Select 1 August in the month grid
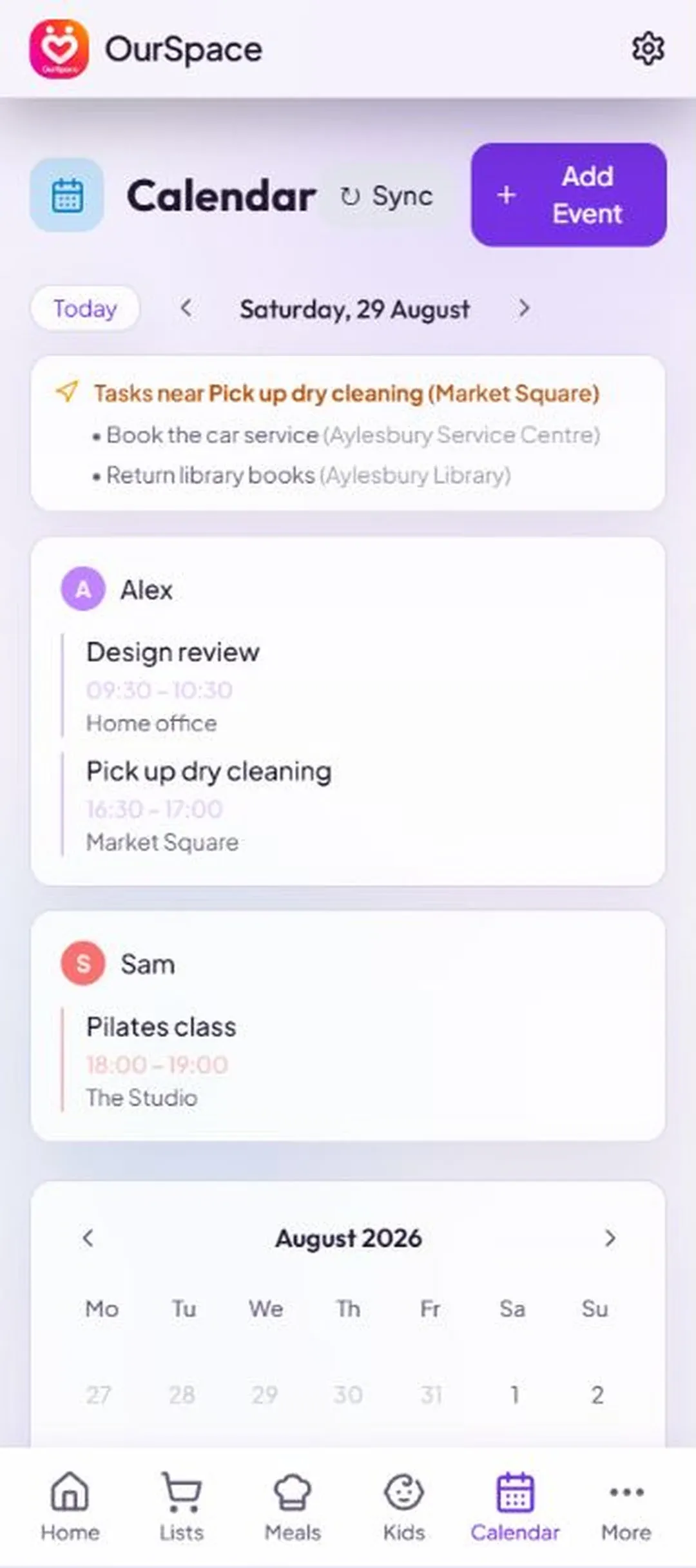The height and width of the screenshot is (1568, 696). (514, 1395)
